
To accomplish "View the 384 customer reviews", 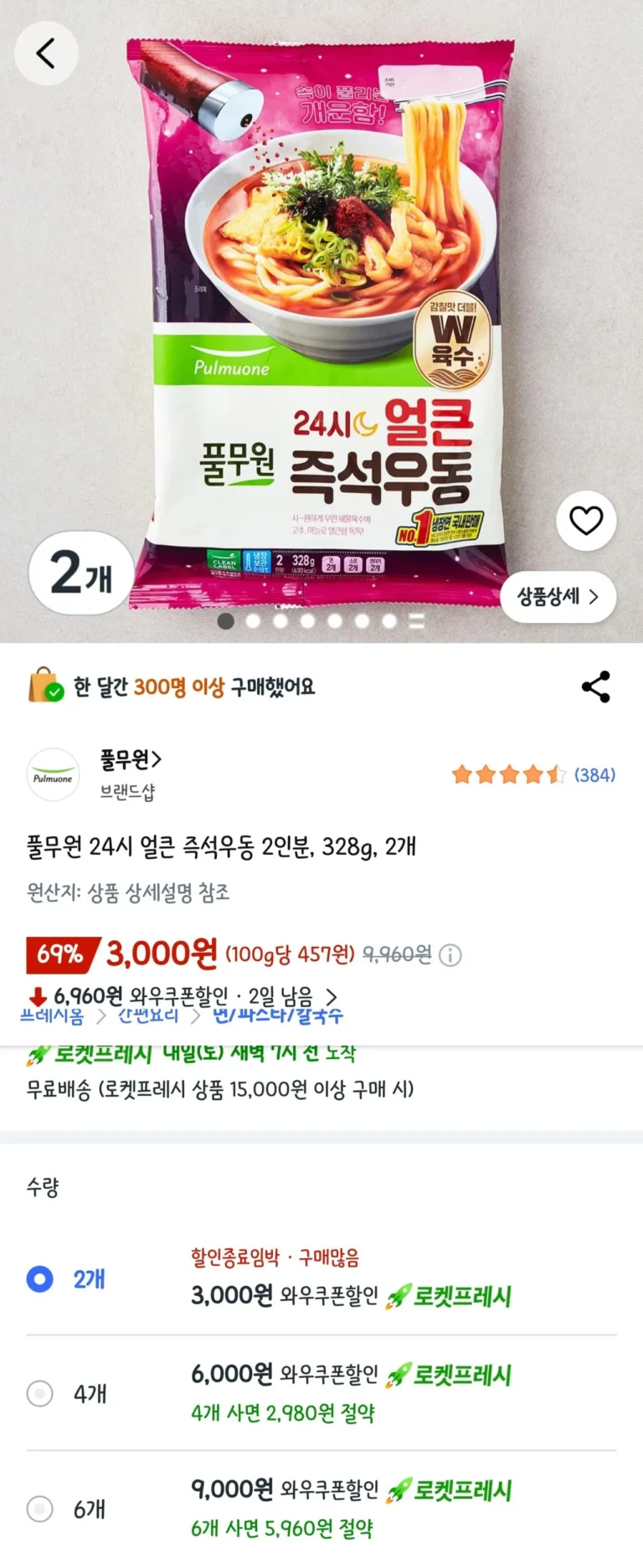I will pos(594,775).
